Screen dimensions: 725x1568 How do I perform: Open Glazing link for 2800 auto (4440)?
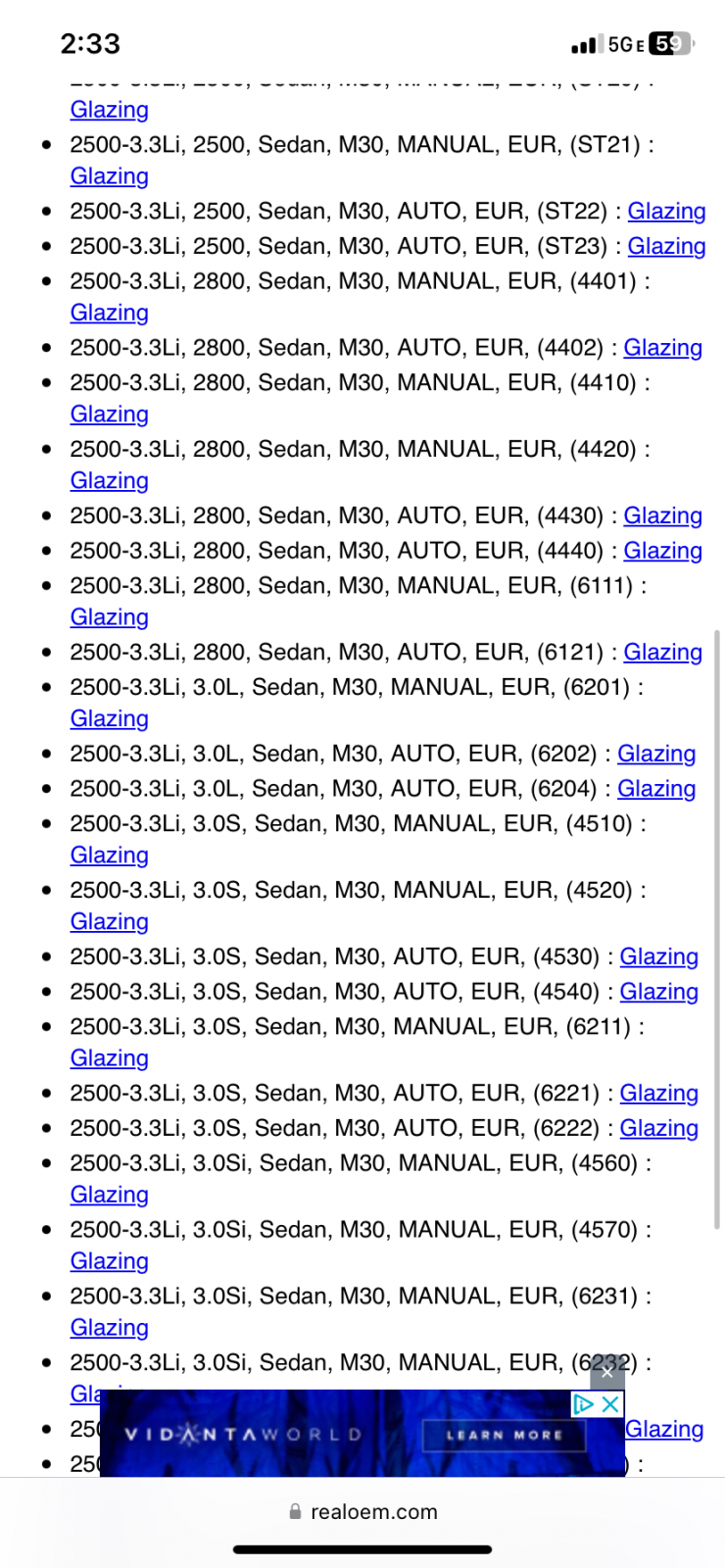[662, 552]
